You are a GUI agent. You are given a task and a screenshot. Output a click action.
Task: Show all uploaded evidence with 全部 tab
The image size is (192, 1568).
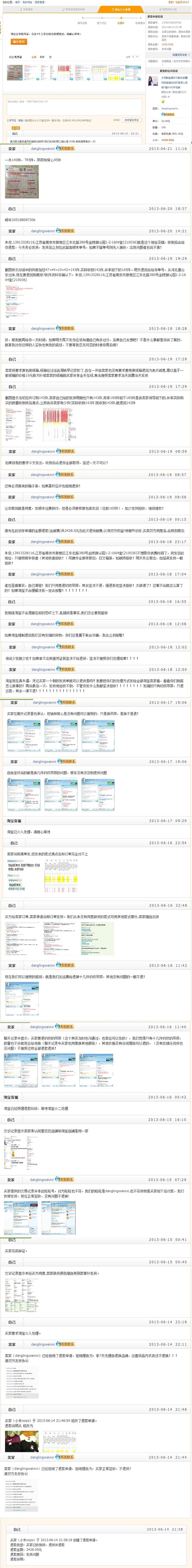tap(34, 57)
